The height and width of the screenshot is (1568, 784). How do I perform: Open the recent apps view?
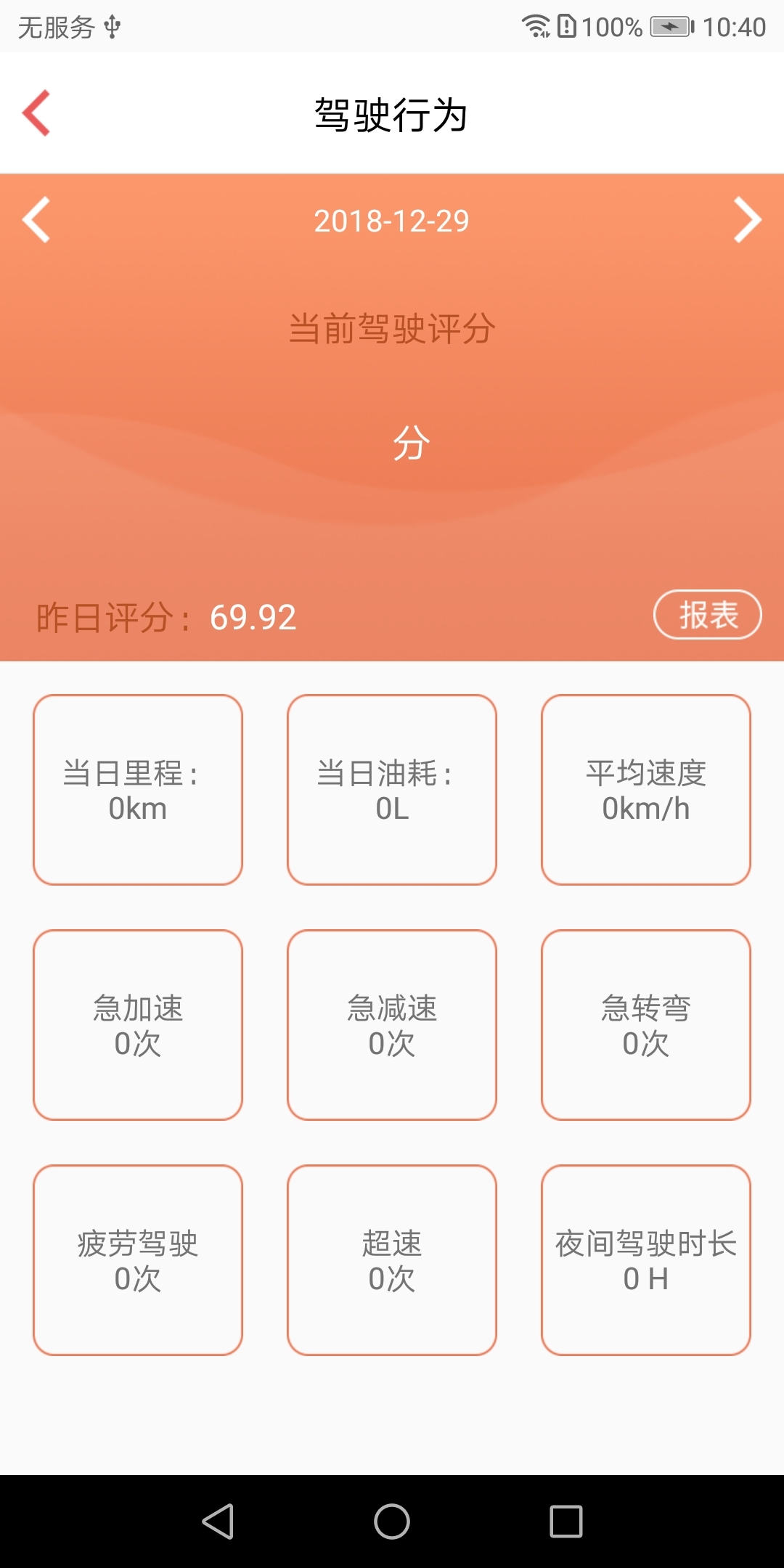[566, 1522]
